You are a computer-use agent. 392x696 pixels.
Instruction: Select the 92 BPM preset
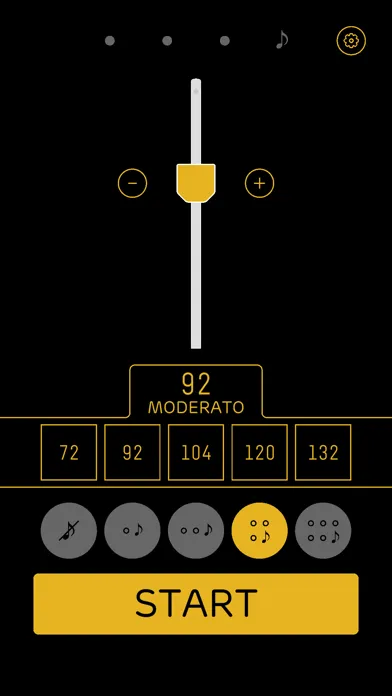pos(132,452)
